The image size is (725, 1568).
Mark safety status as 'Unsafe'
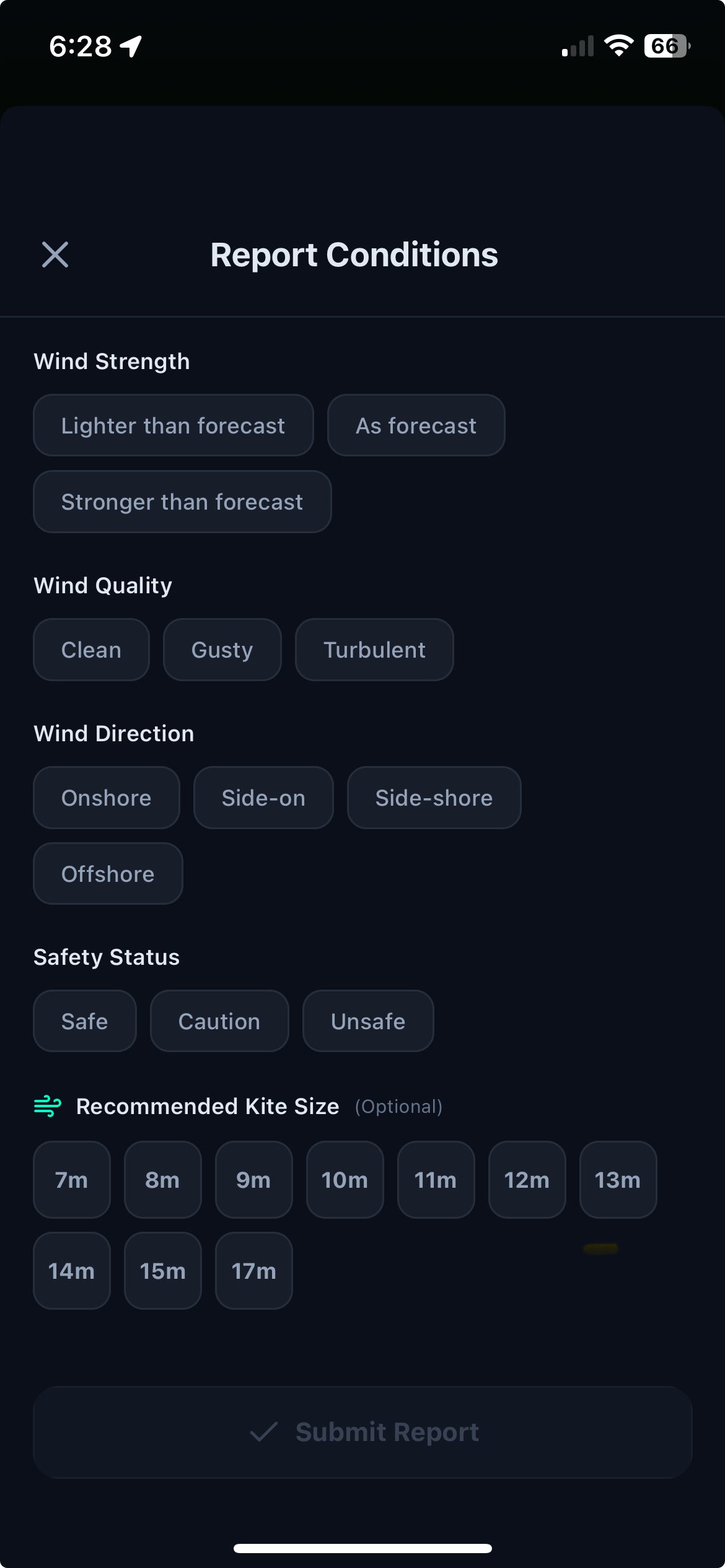pyautogui.click(x=367, y=1021)
